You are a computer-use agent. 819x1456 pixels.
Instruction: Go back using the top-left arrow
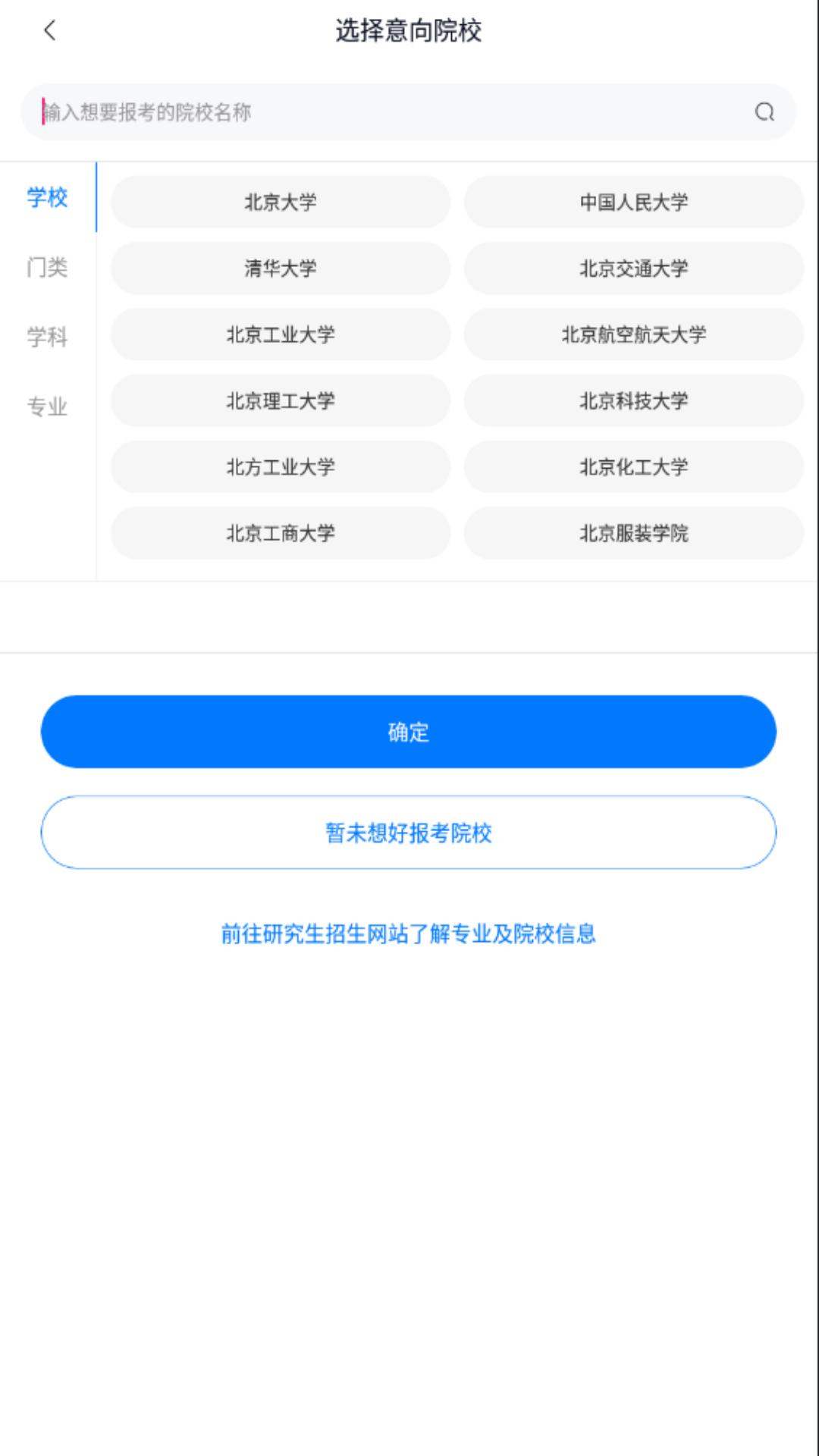[50, 31]
